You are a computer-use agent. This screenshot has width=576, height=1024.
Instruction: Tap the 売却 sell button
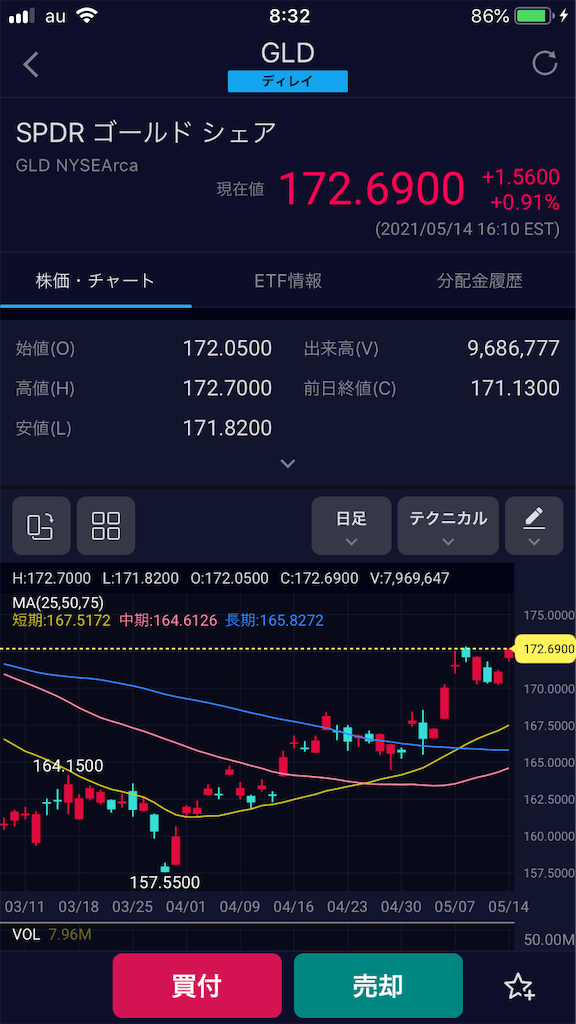click(378, 985)
